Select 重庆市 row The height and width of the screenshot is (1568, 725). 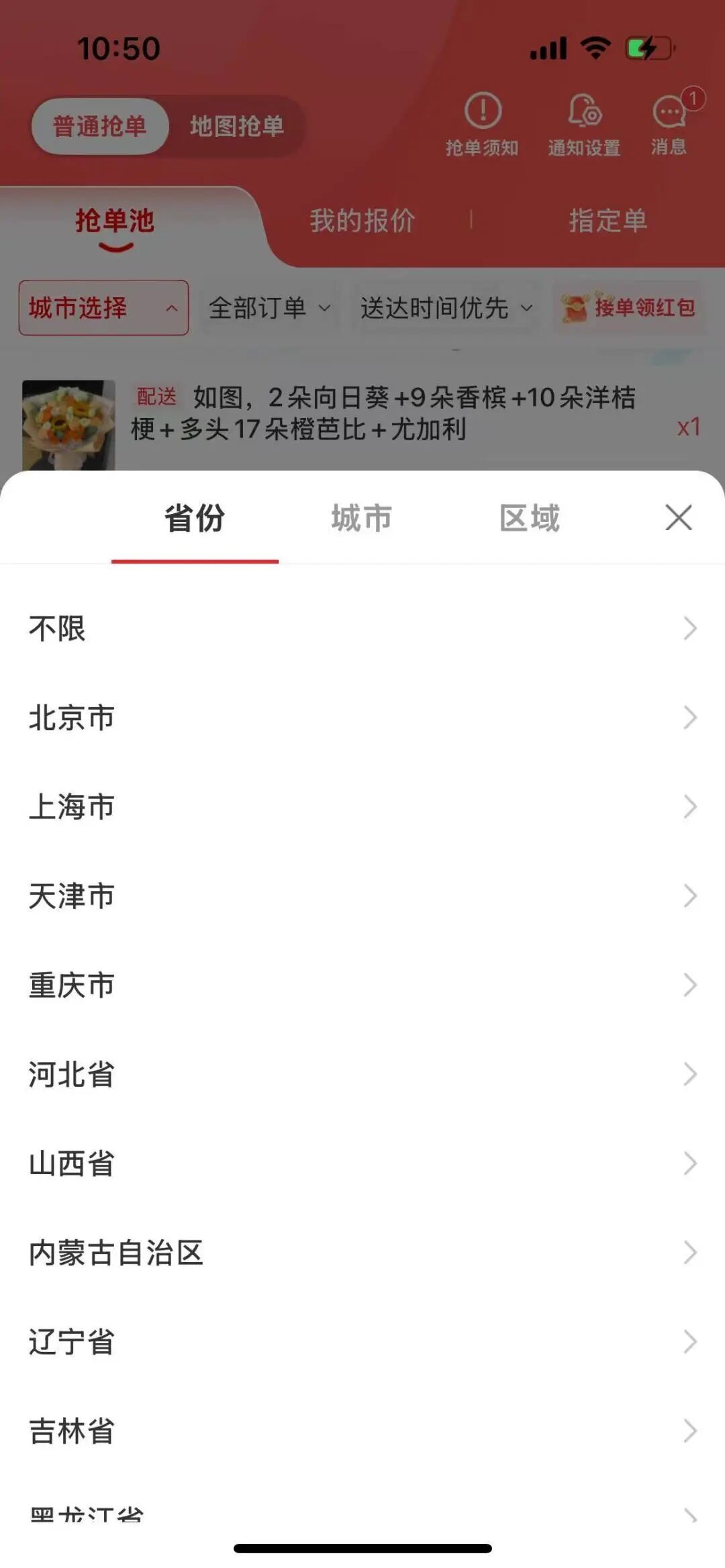(x=362, y=985)
